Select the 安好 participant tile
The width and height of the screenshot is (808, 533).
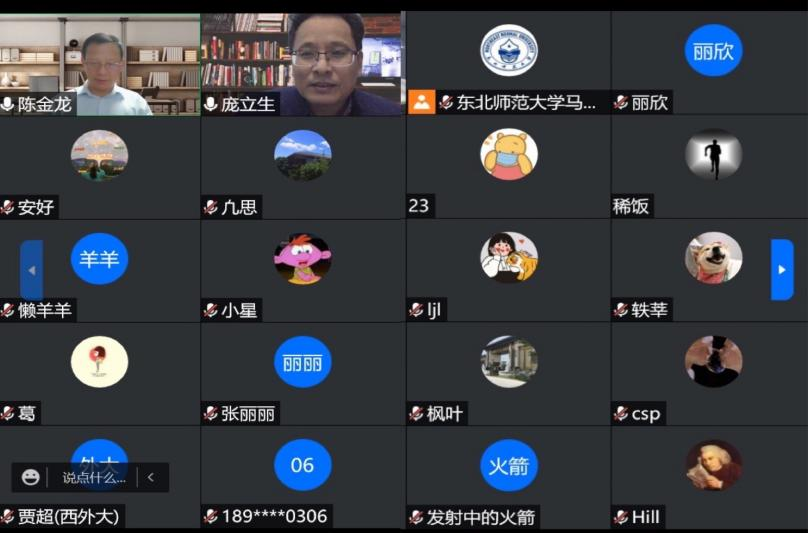pos(99,165)
